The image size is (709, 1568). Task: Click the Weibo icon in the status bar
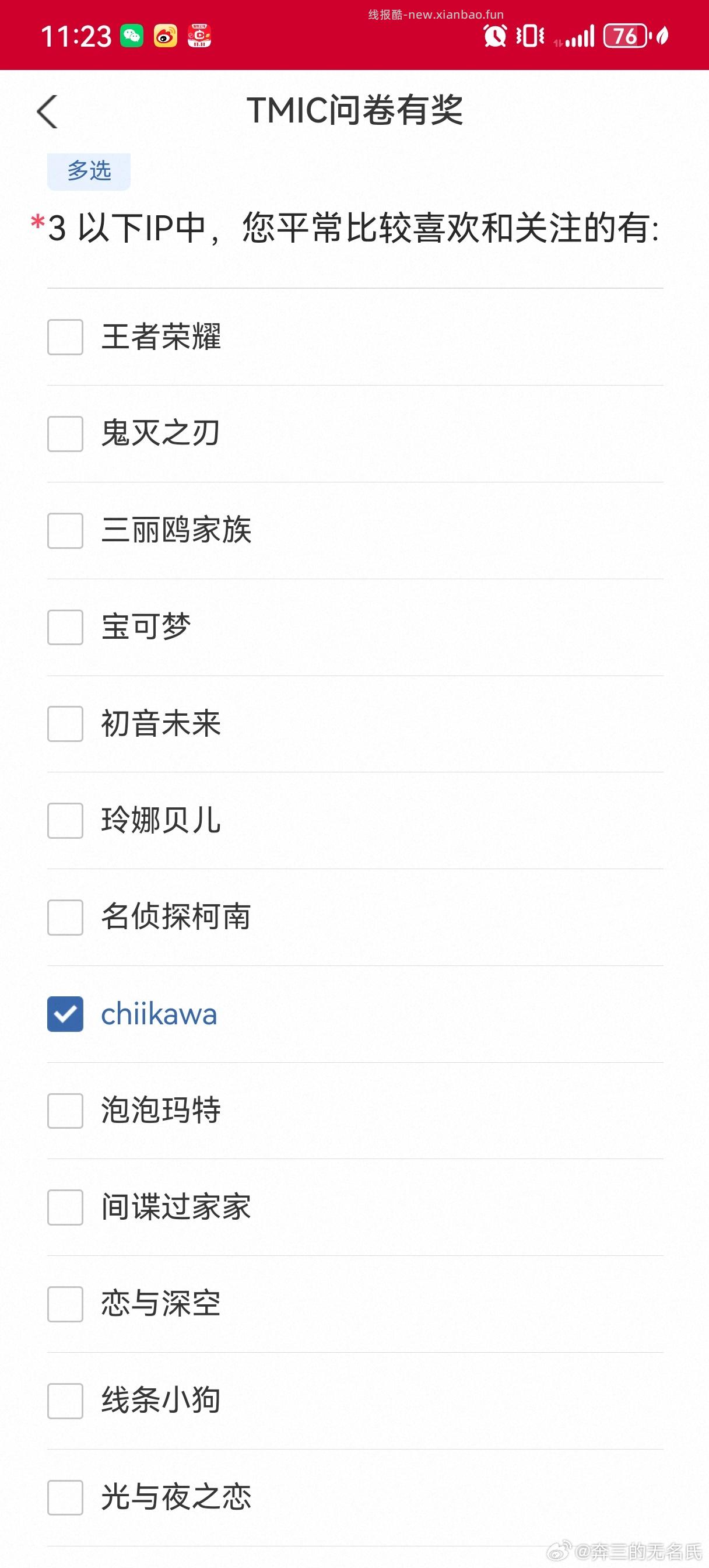coord(166,37)
